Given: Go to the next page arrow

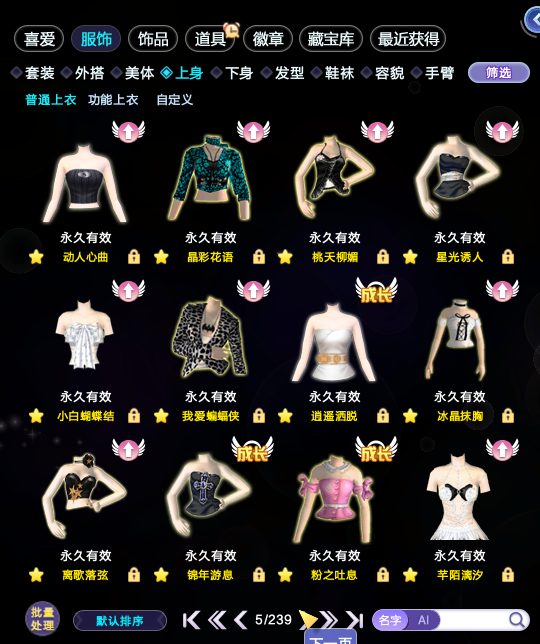Looking at the screenshot, I should pyautogui.click(x=308, y=619).
